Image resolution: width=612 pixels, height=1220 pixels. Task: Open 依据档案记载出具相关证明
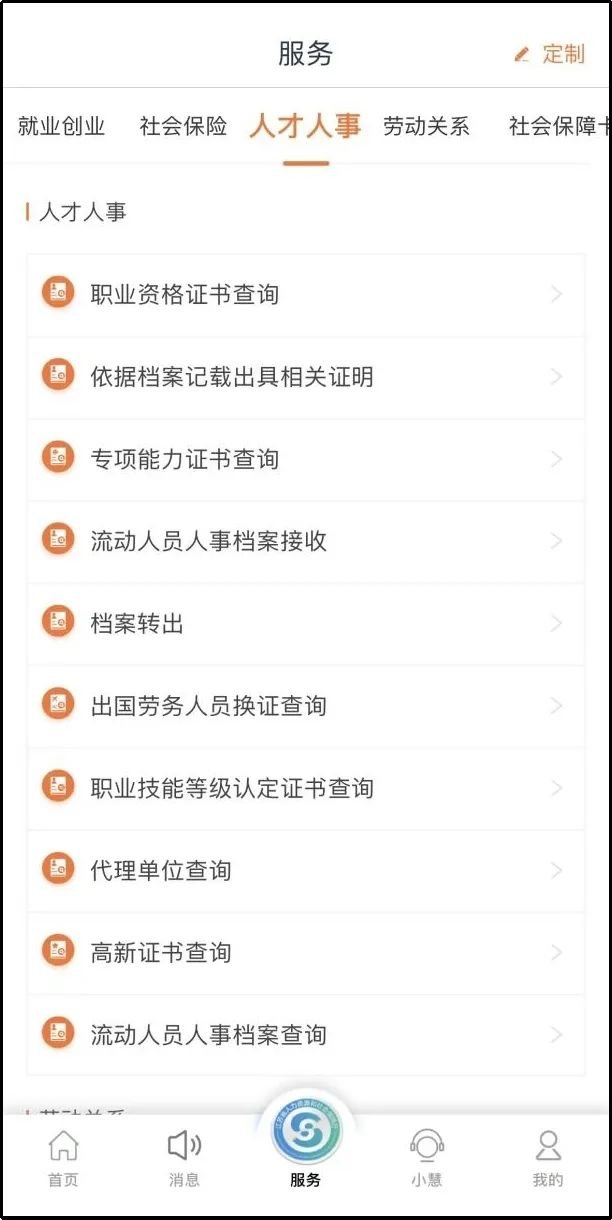click(305, 376)
